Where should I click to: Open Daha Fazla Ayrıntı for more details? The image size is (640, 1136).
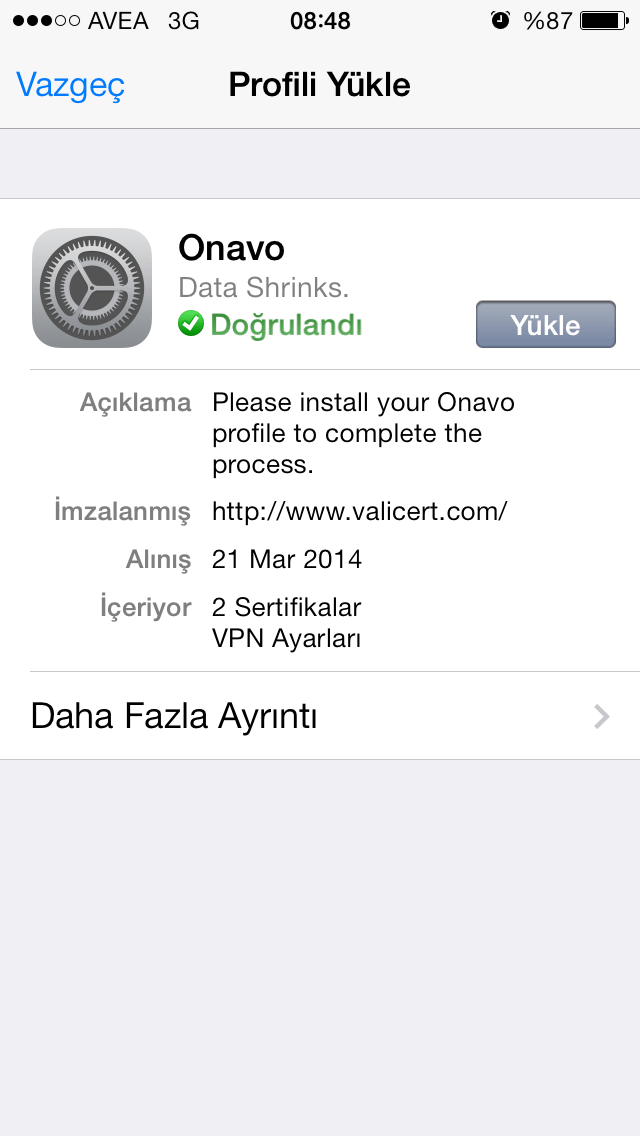pyautogui.click(x=320, y=716)
